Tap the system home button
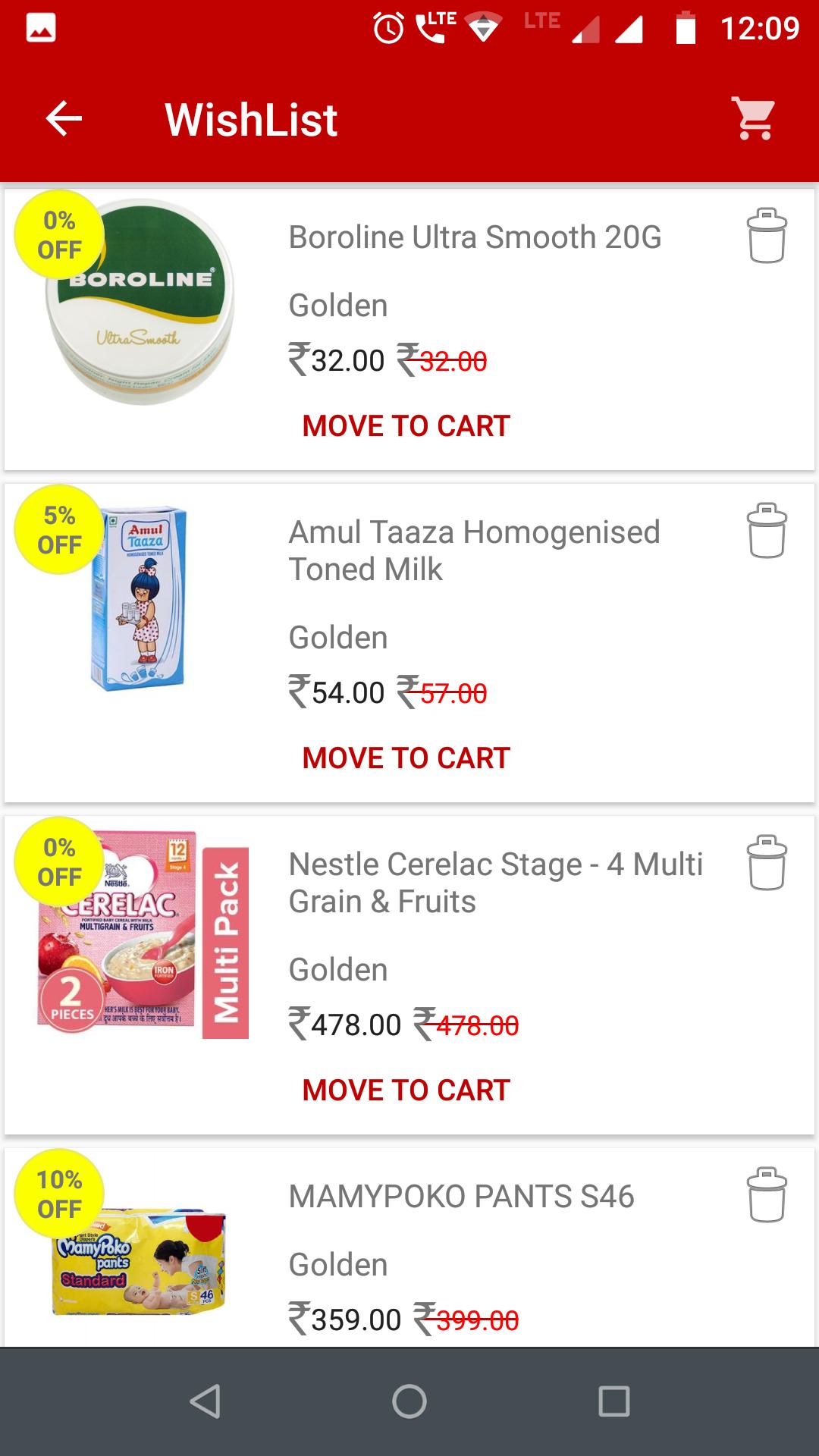 click(x=409, y=1401)
